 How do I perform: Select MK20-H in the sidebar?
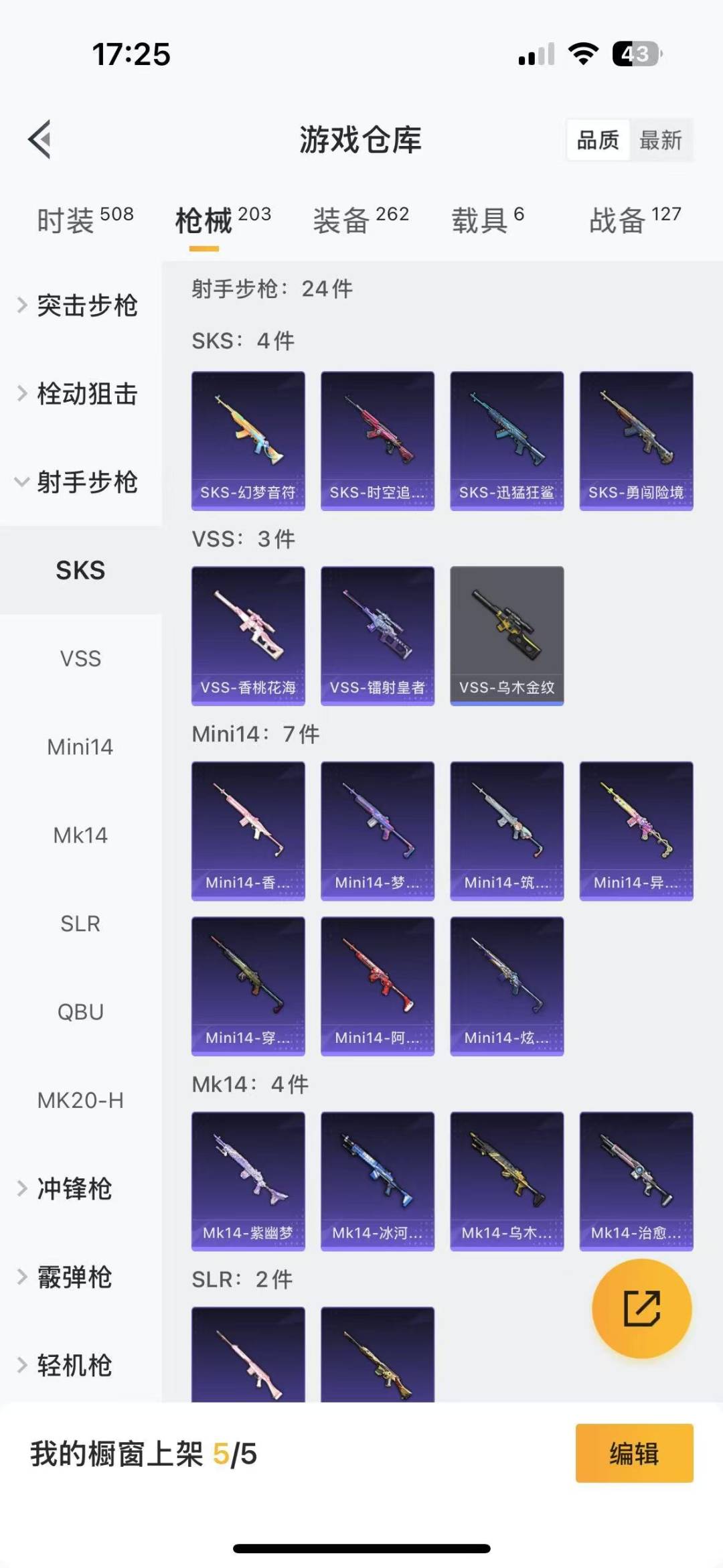(x=80, y=1100)
